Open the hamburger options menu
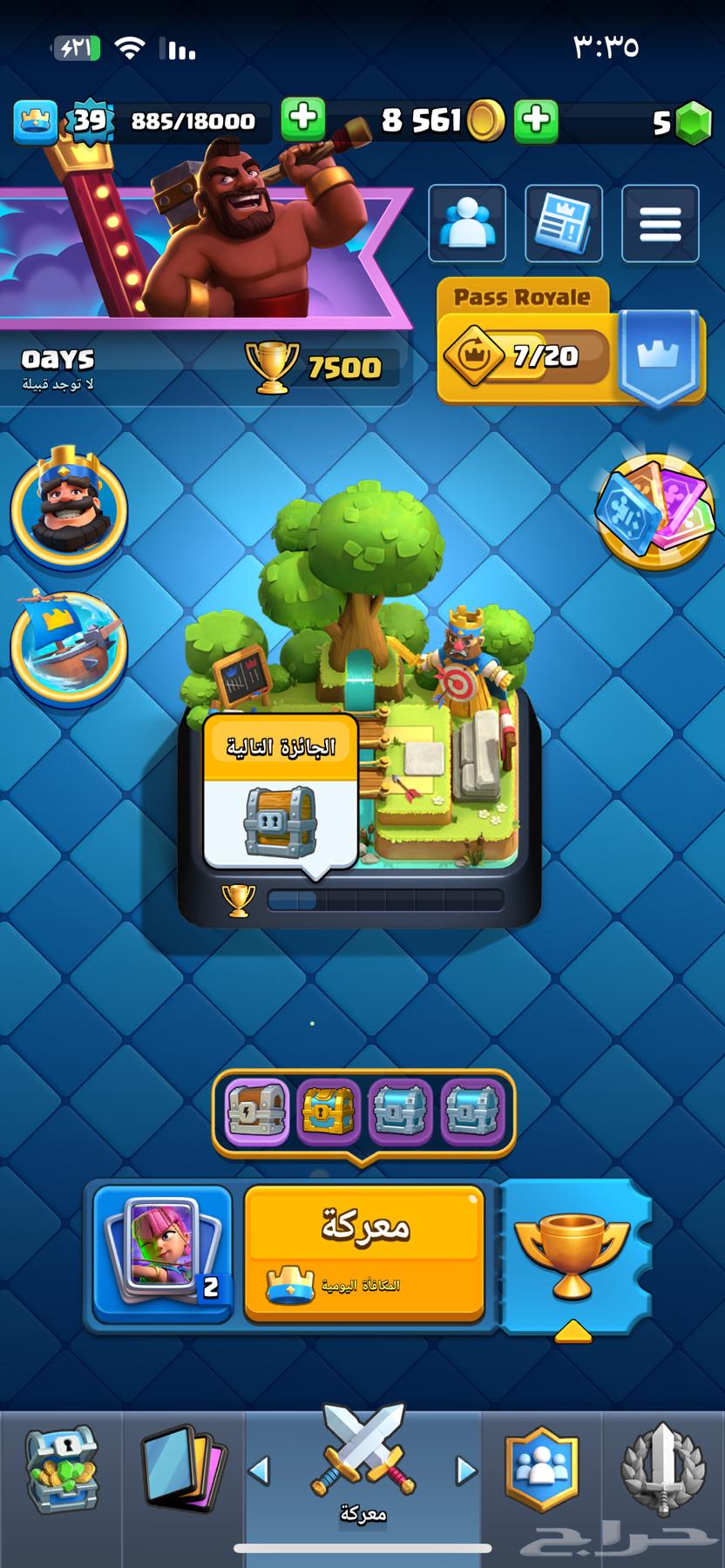 (x=661, y=223)
